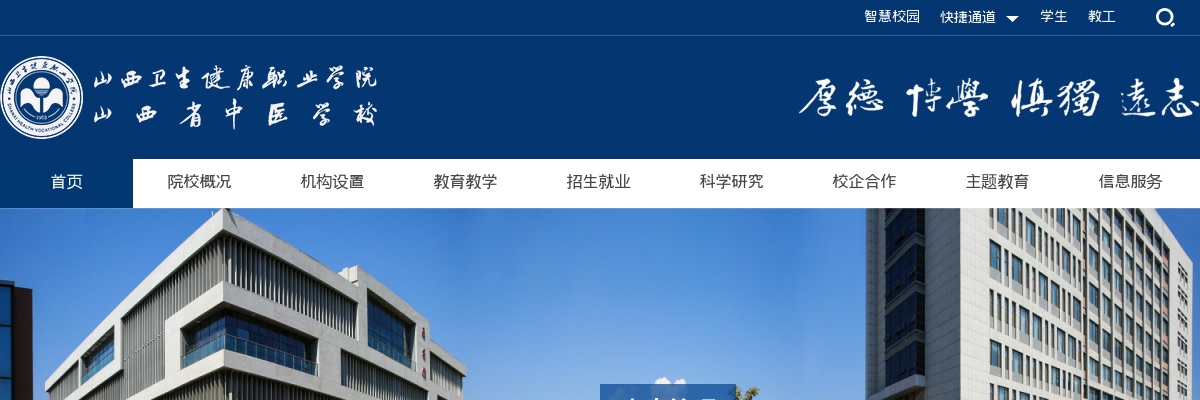Open the 校企合作 section
The width and height of the screenshot is (1200, 400).
[x=864, y=182]
